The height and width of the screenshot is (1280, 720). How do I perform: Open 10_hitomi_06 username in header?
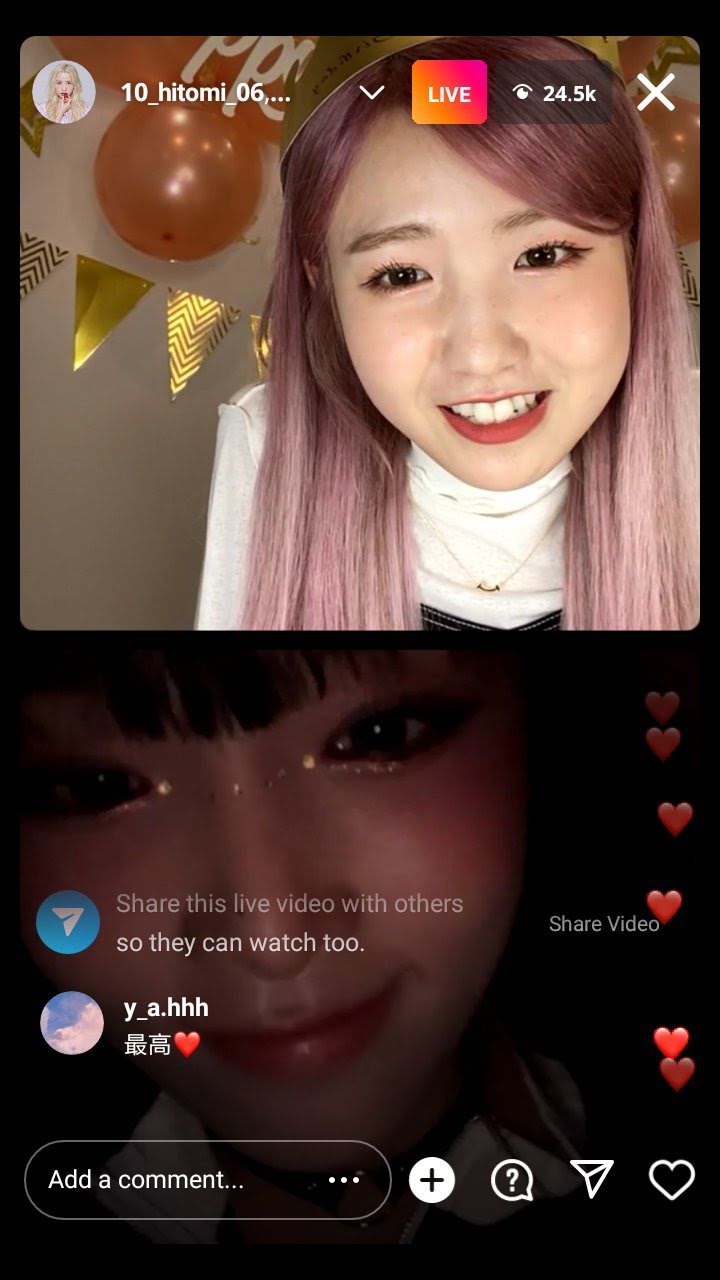(205, 93)
